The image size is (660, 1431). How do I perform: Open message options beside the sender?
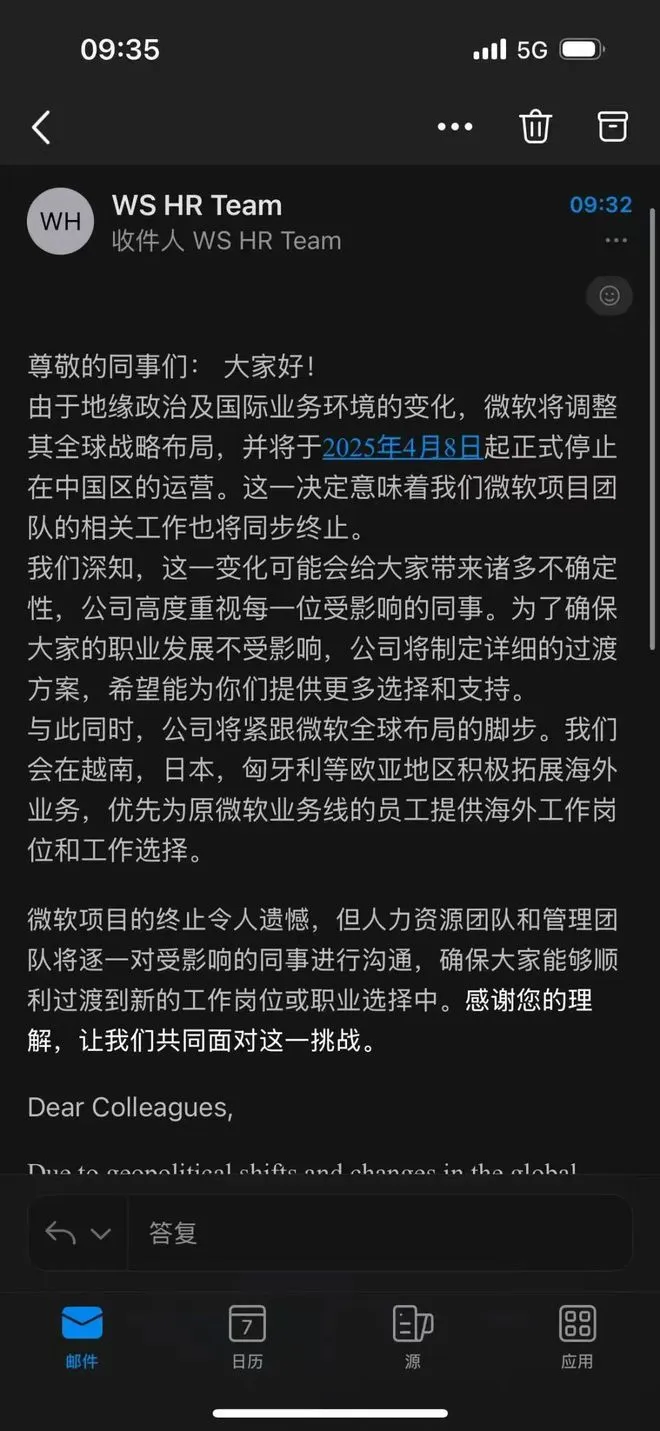[x=616, y=241]
